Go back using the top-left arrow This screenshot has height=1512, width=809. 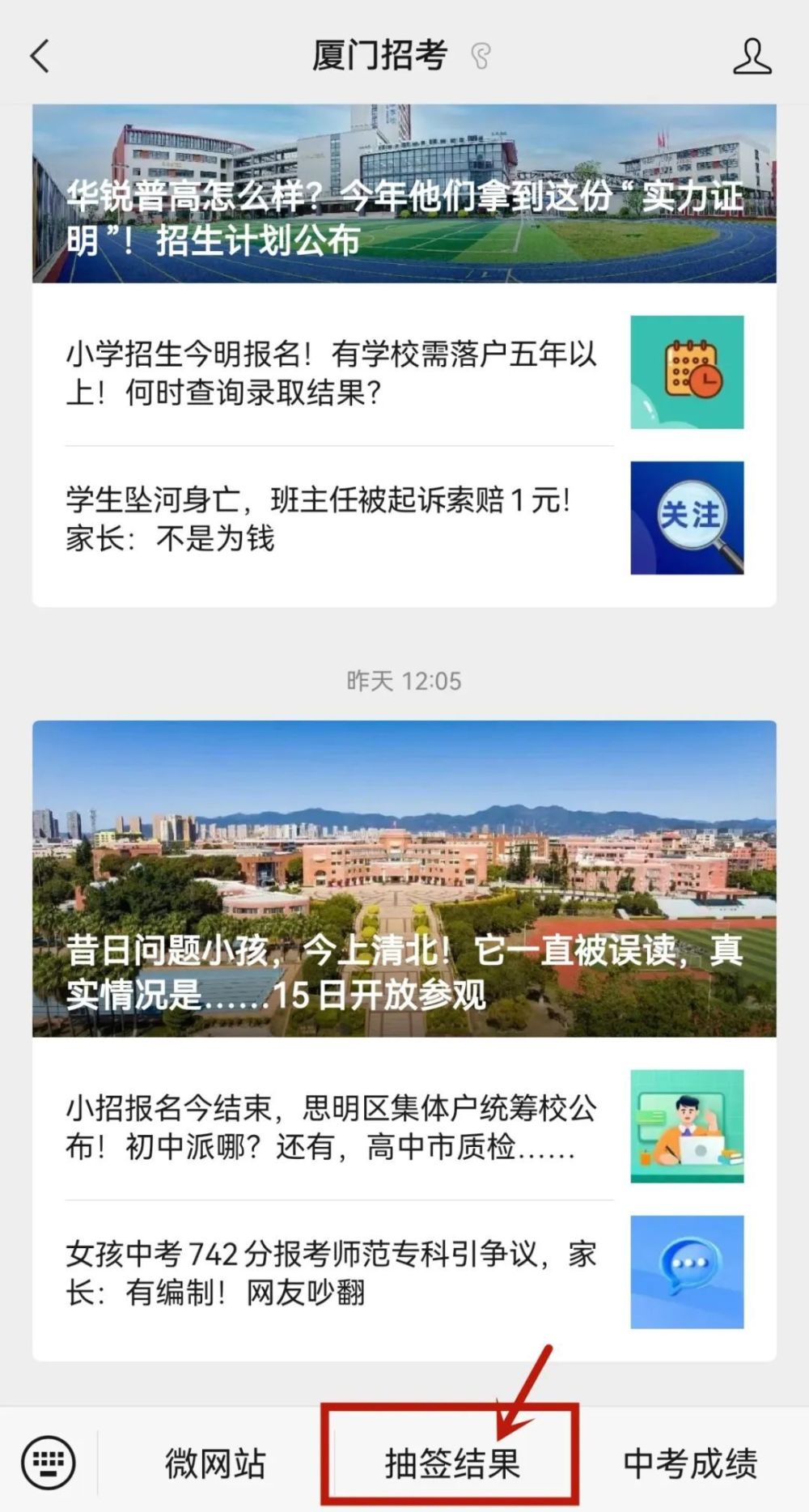pyautogui.click(x=40, y=57)
